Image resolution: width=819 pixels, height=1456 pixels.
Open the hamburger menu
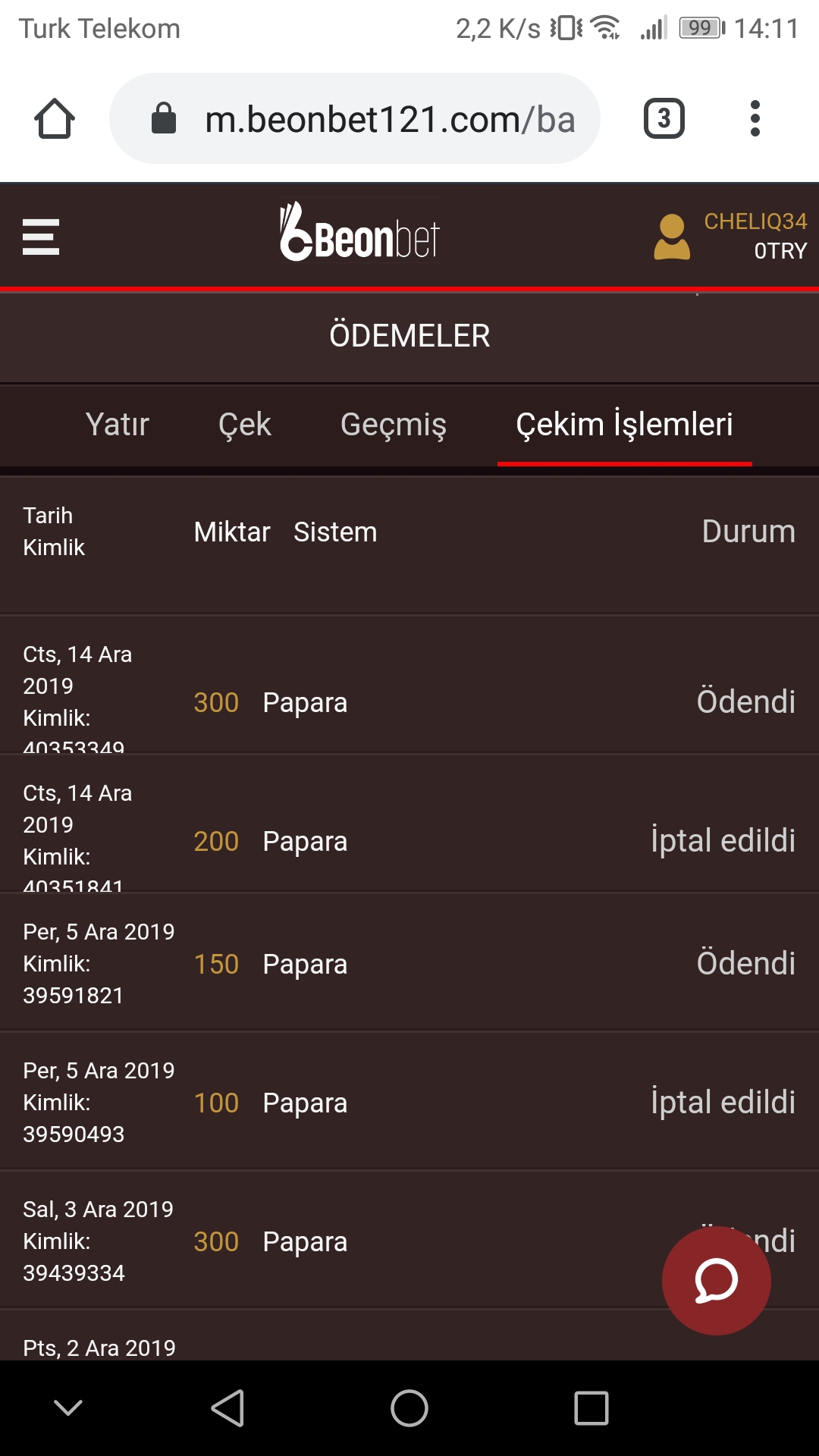(41, 237)
